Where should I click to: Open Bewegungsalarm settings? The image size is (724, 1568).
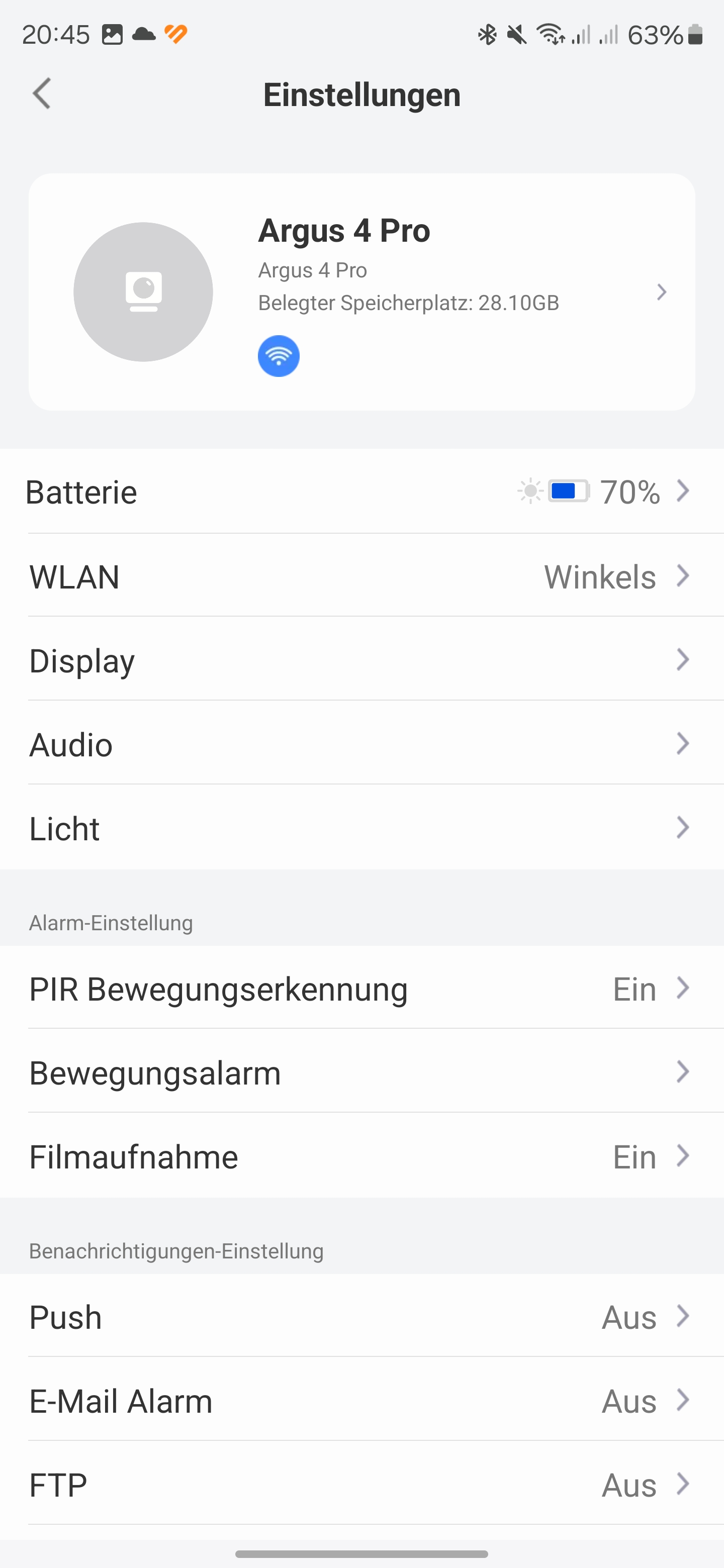pos(361,1072)
